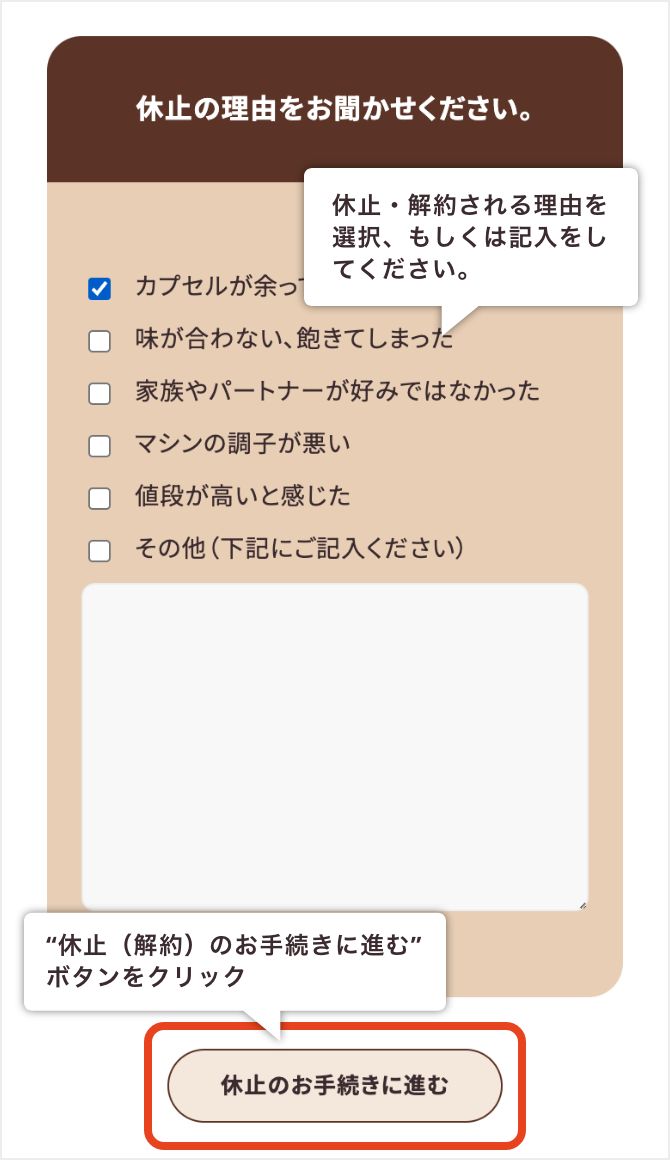
Task: Uncheck the カプセルが余って reason checkbox
Action: [99, 290]
